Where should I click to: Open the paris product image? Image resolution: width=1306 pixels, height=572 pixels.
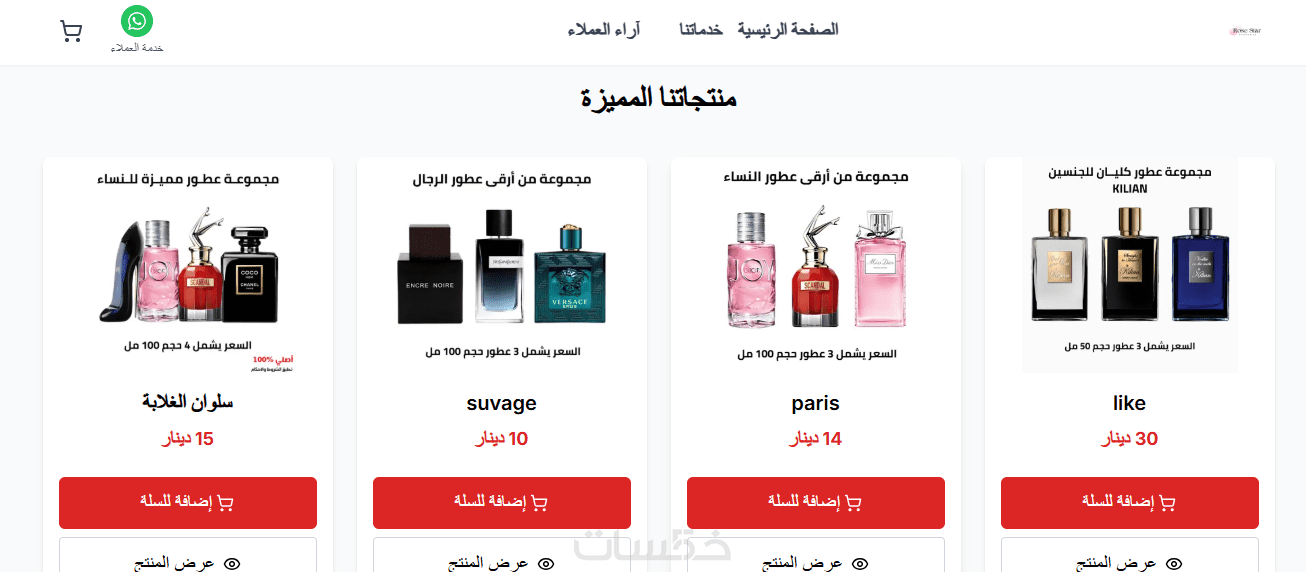[x=815, y=265]
